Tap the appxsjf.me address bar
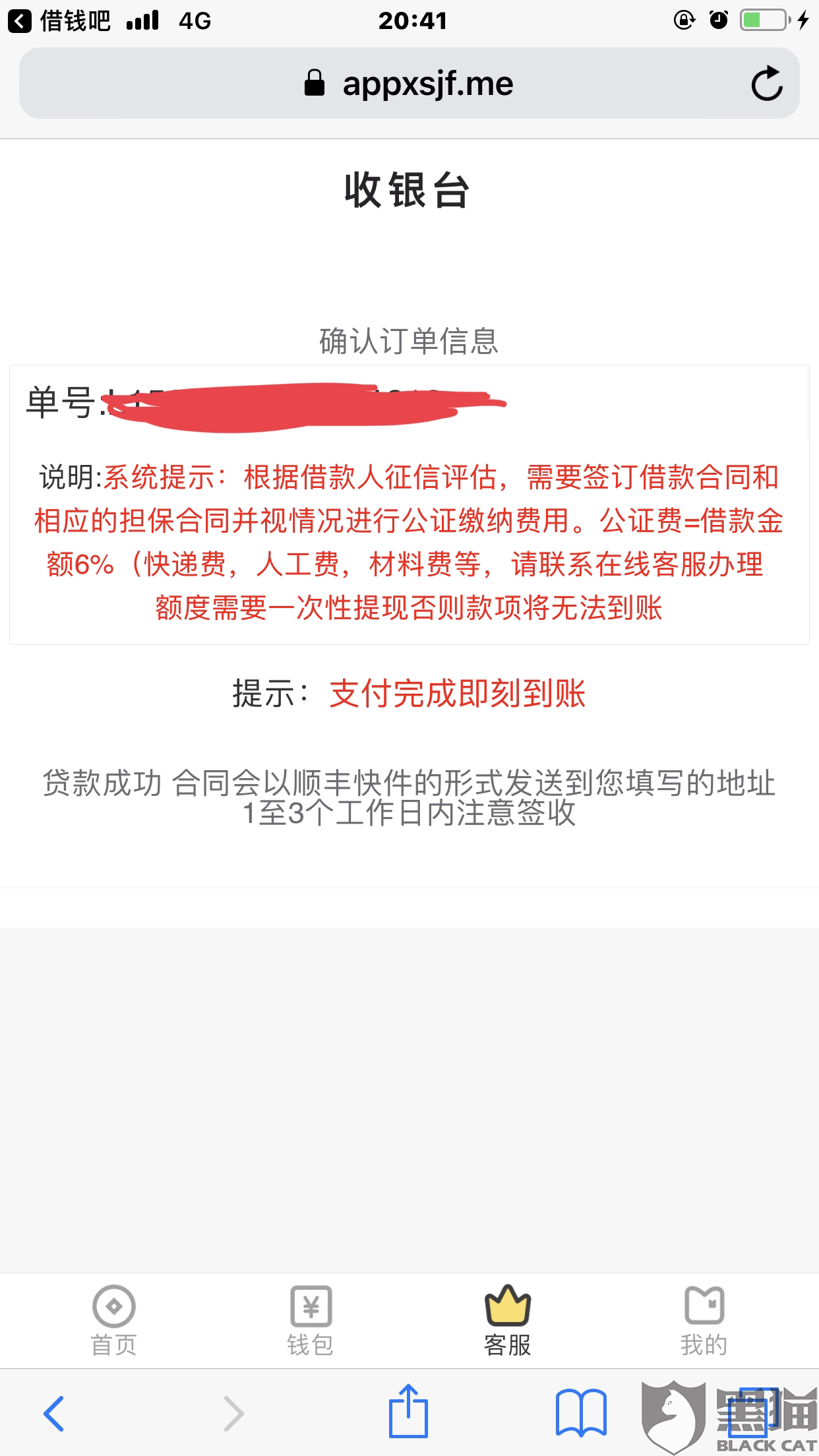Screen dimensions: 819x1456 tap(409, 84)
